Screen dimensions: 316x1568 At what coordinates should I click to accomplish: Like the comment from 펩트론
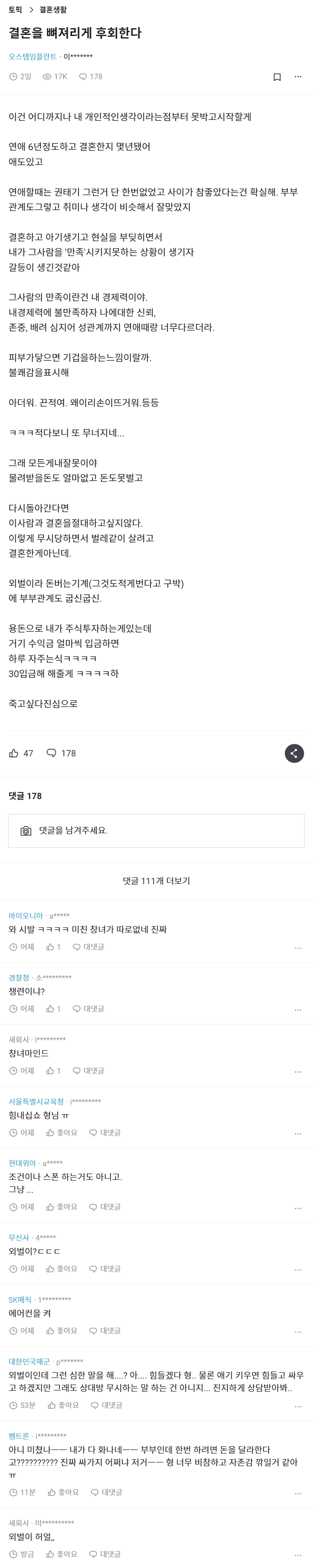click(64, 1492)
